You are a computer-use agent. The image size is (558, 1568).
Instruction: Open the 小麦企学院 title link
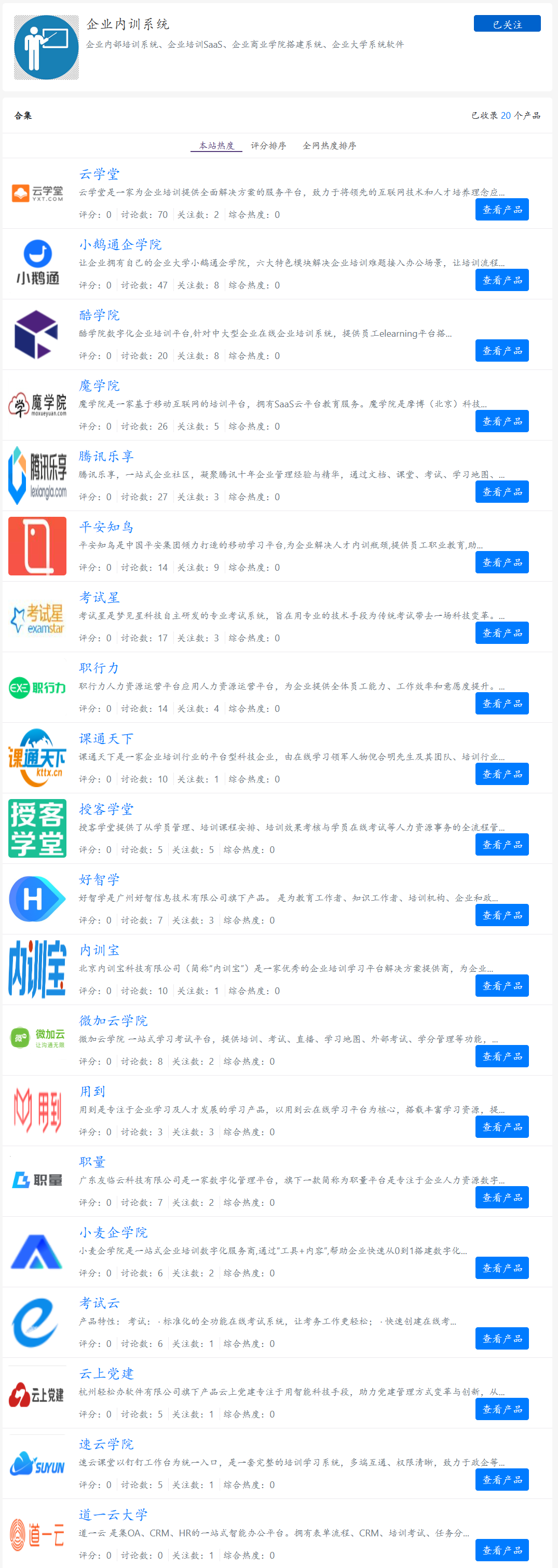pyautogui.click(x=113, y=1233)
